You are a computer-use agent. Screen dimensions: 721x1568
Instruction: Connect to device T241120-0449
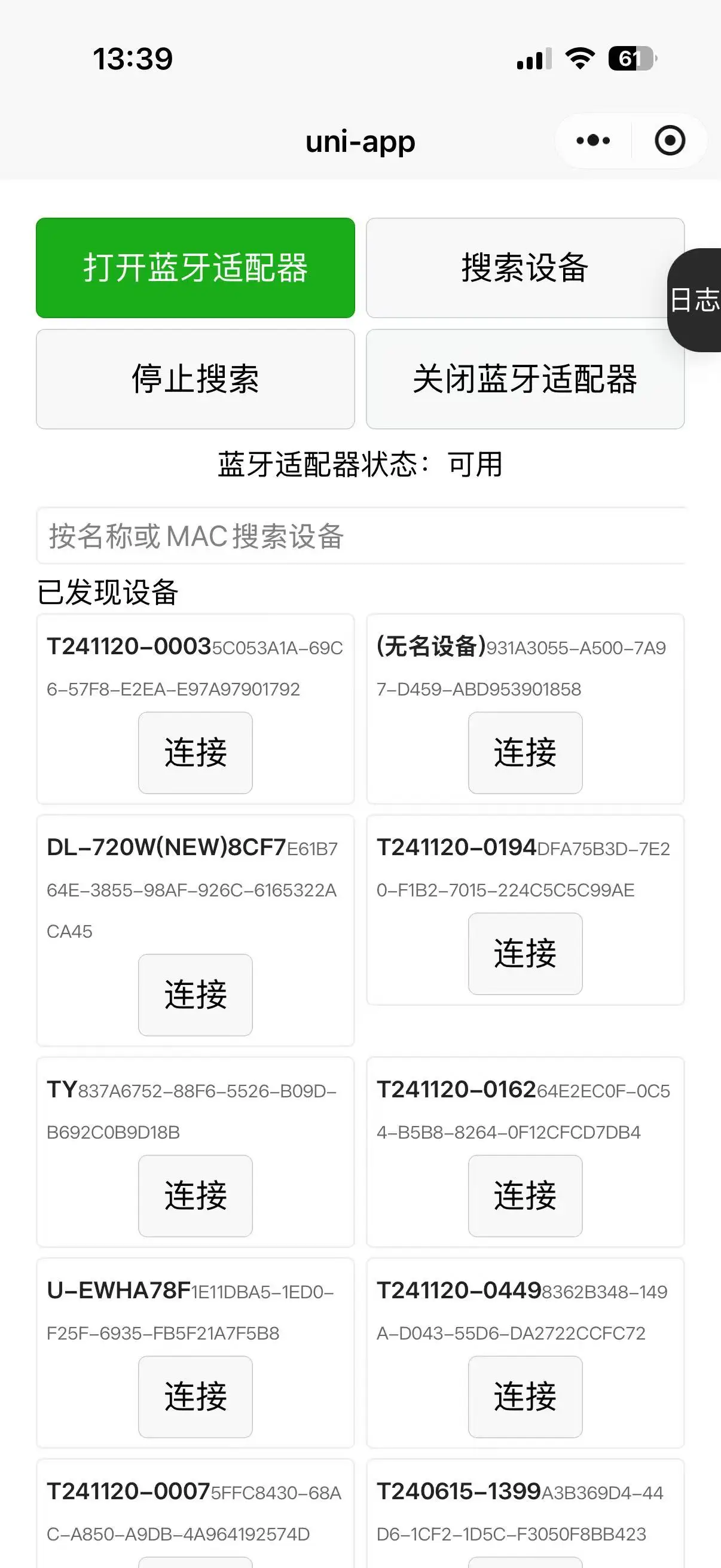pos(524,1396)
